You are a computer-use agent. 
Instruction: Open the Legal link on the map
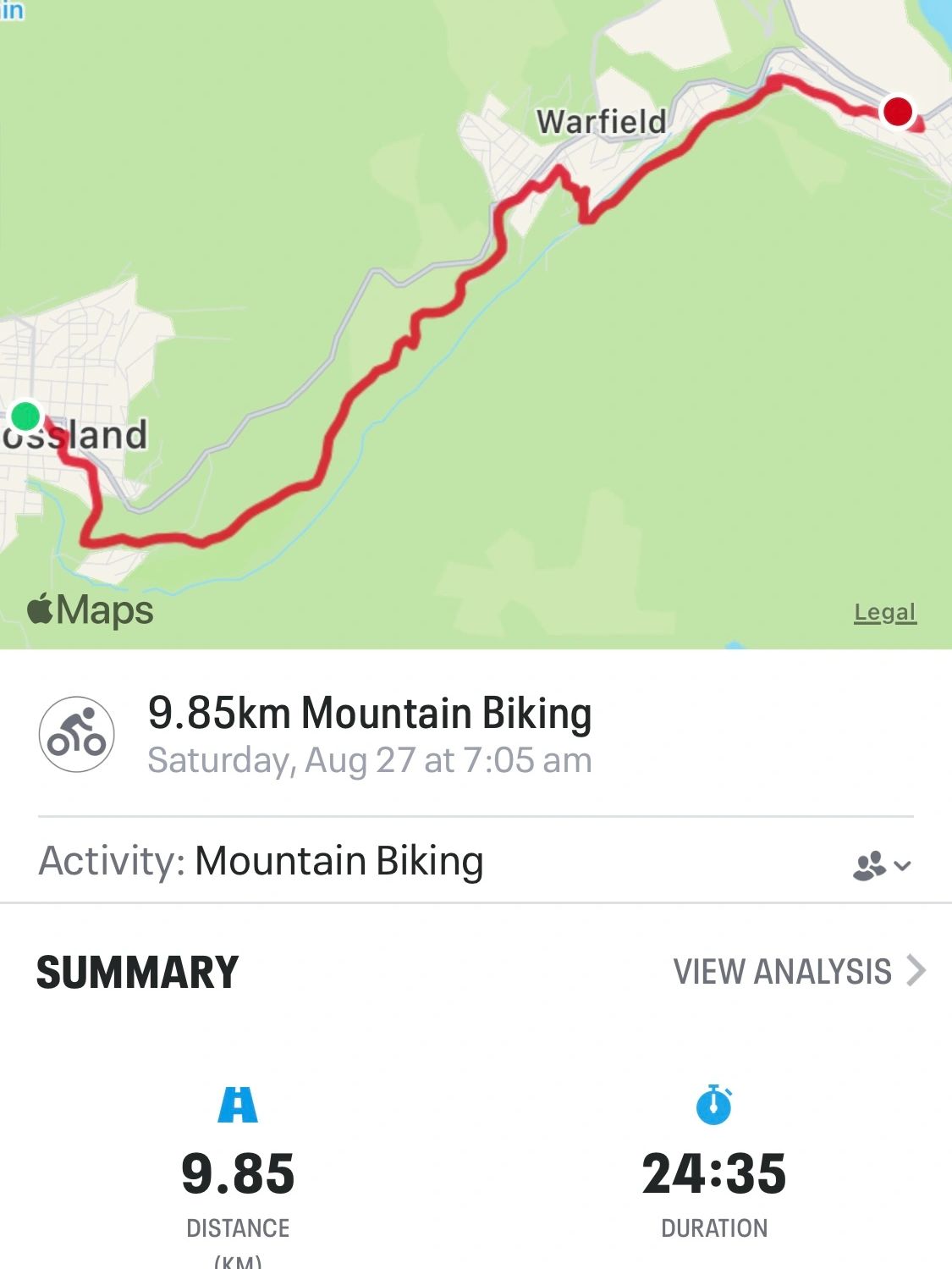pyautogui.click(x=884, y=612)
